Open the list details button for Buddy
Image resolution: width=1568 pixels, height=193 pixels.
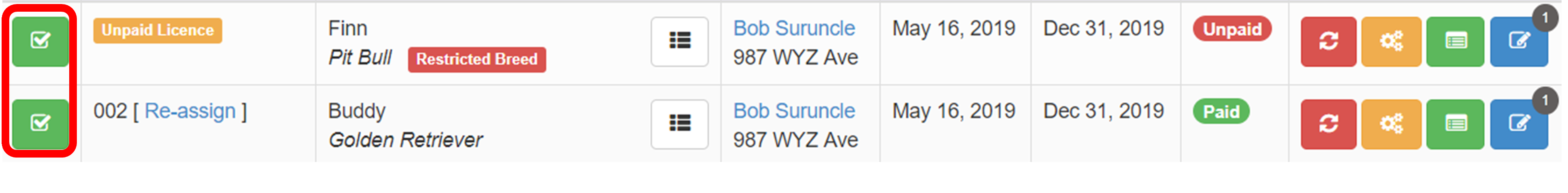click(x=679, y=124)
